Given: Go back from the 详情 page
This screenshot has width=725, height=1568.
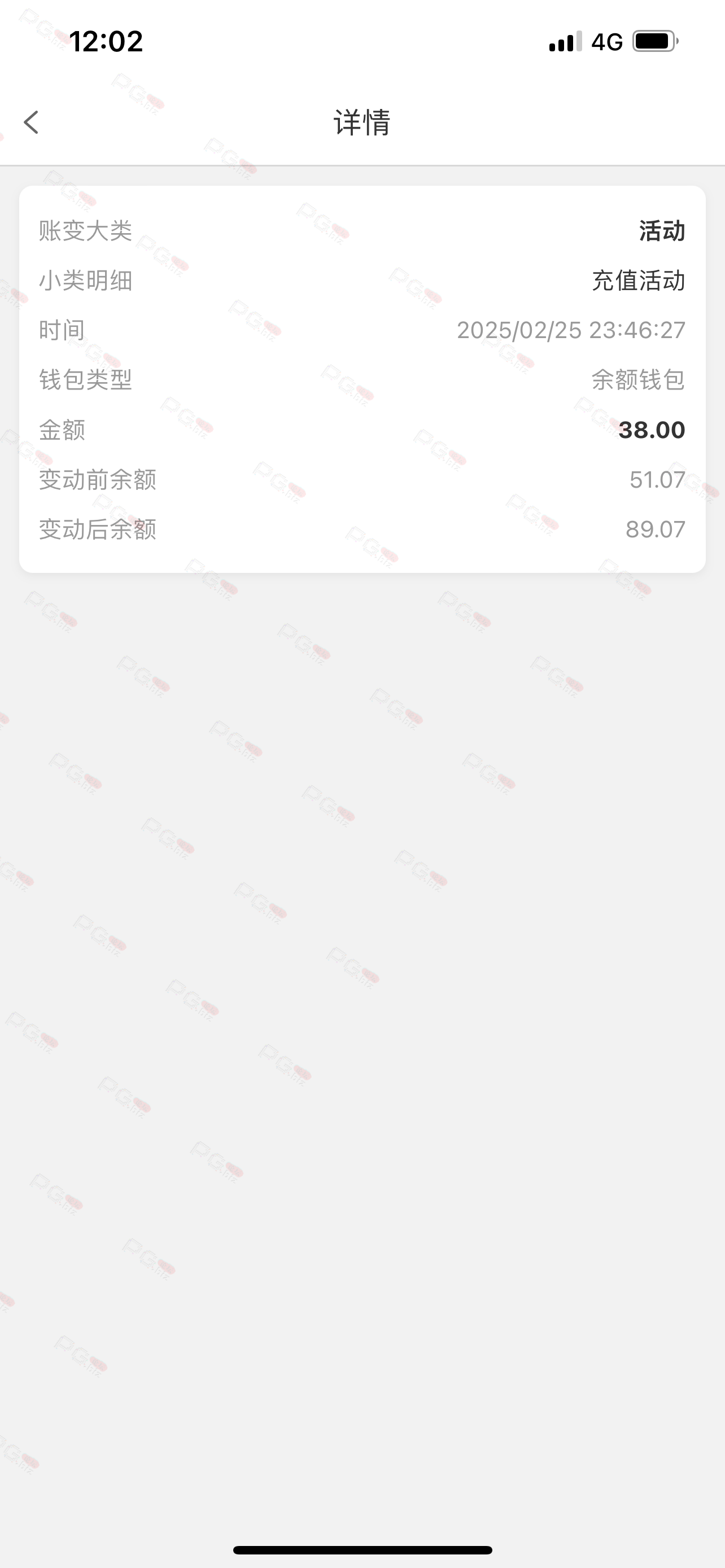Looking at the screenshot, I should coord(31,122).
